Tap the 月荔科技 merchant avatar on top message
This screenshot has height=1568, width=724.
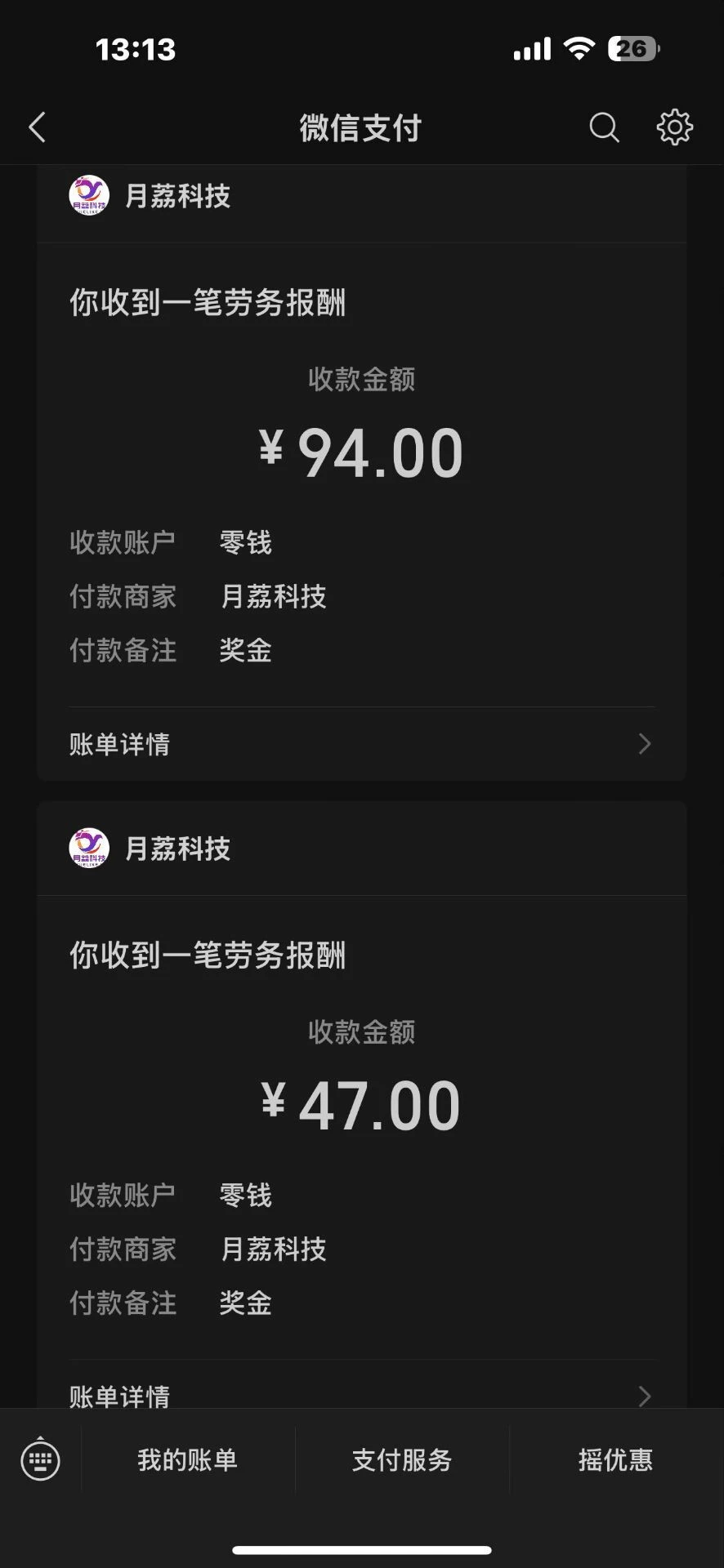88,196
